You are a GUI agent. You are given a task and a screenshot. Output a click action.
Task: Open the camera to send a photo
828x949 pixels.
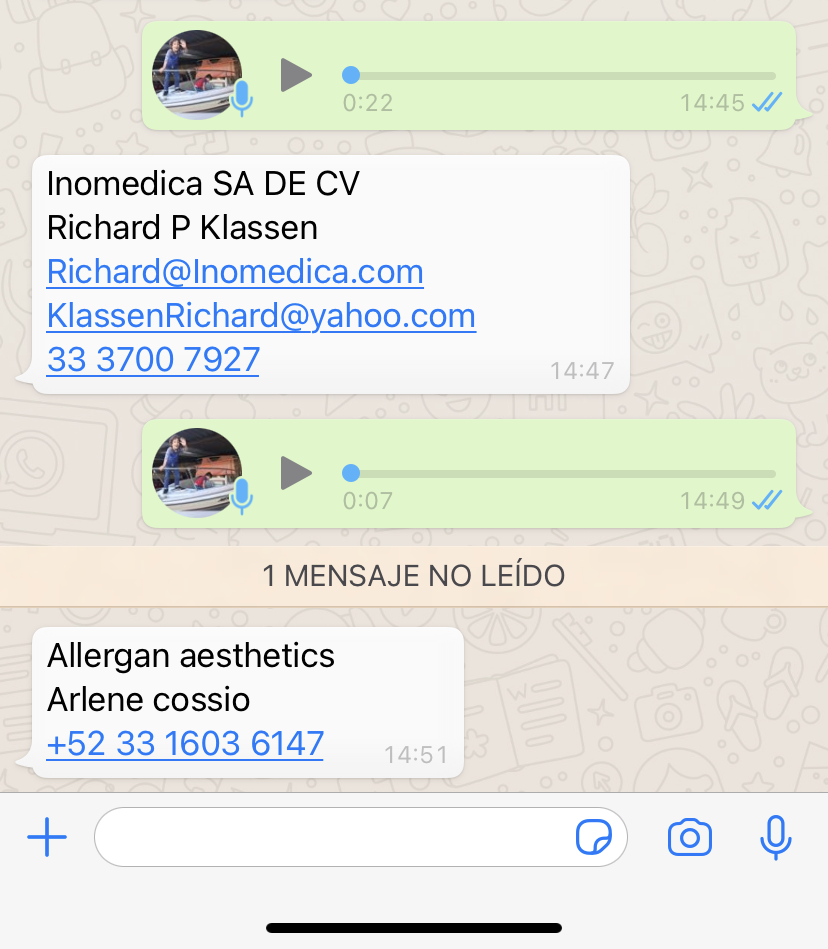tap(690, 837)
